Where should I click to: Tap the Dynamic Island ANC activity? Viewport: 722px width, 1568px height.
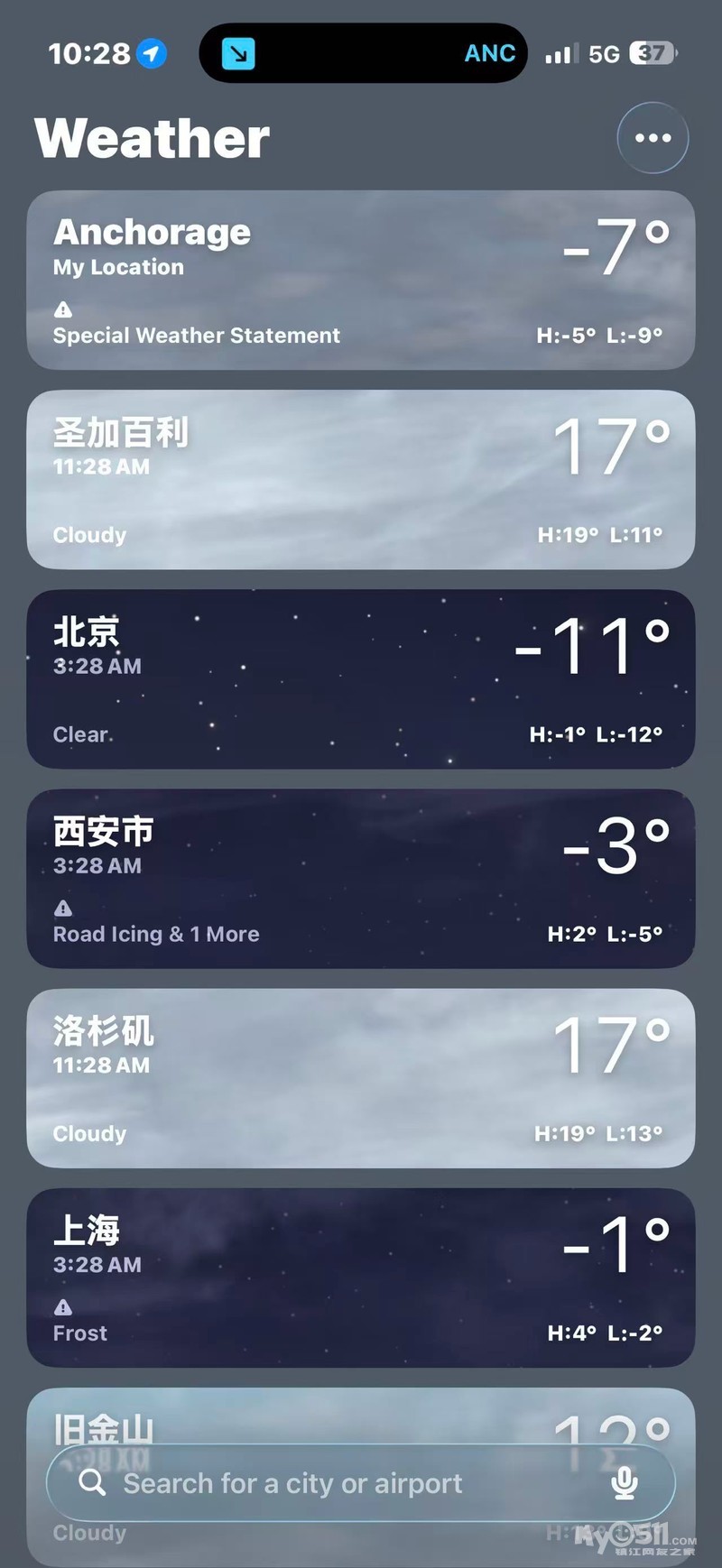click(x=363, y=53)
